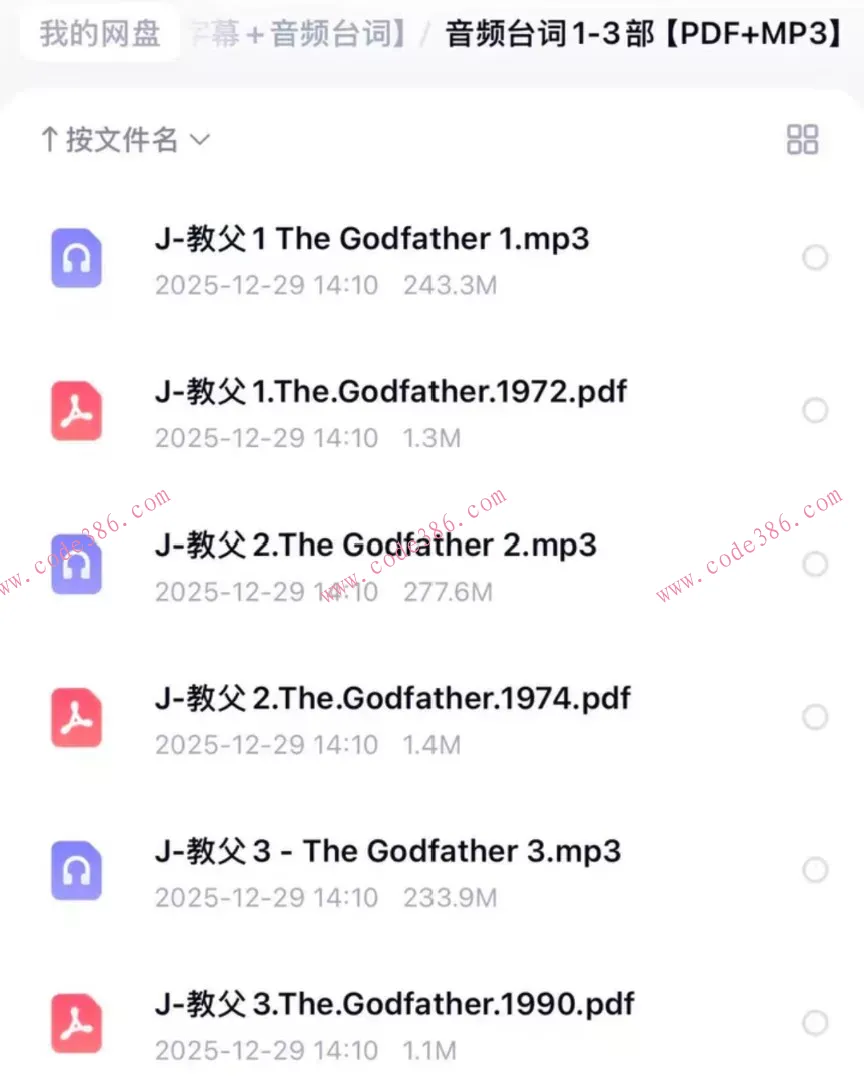
Task: Select the checkbox for The.Godfather.1990.pdf
Action: click(816, 1023)
